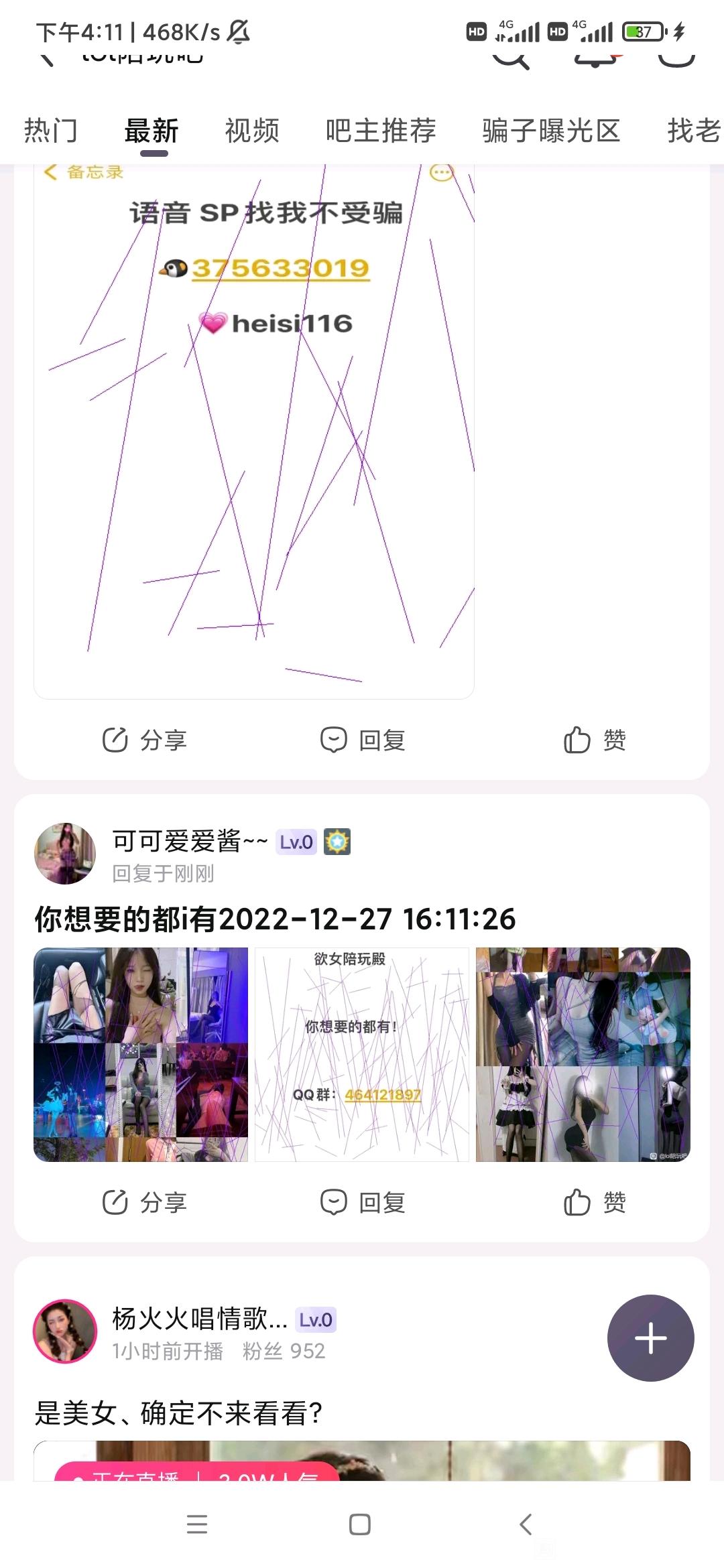Open the 备忘录 image in the top post
The width and height of the screenshot is (724, 1568).
254,429
